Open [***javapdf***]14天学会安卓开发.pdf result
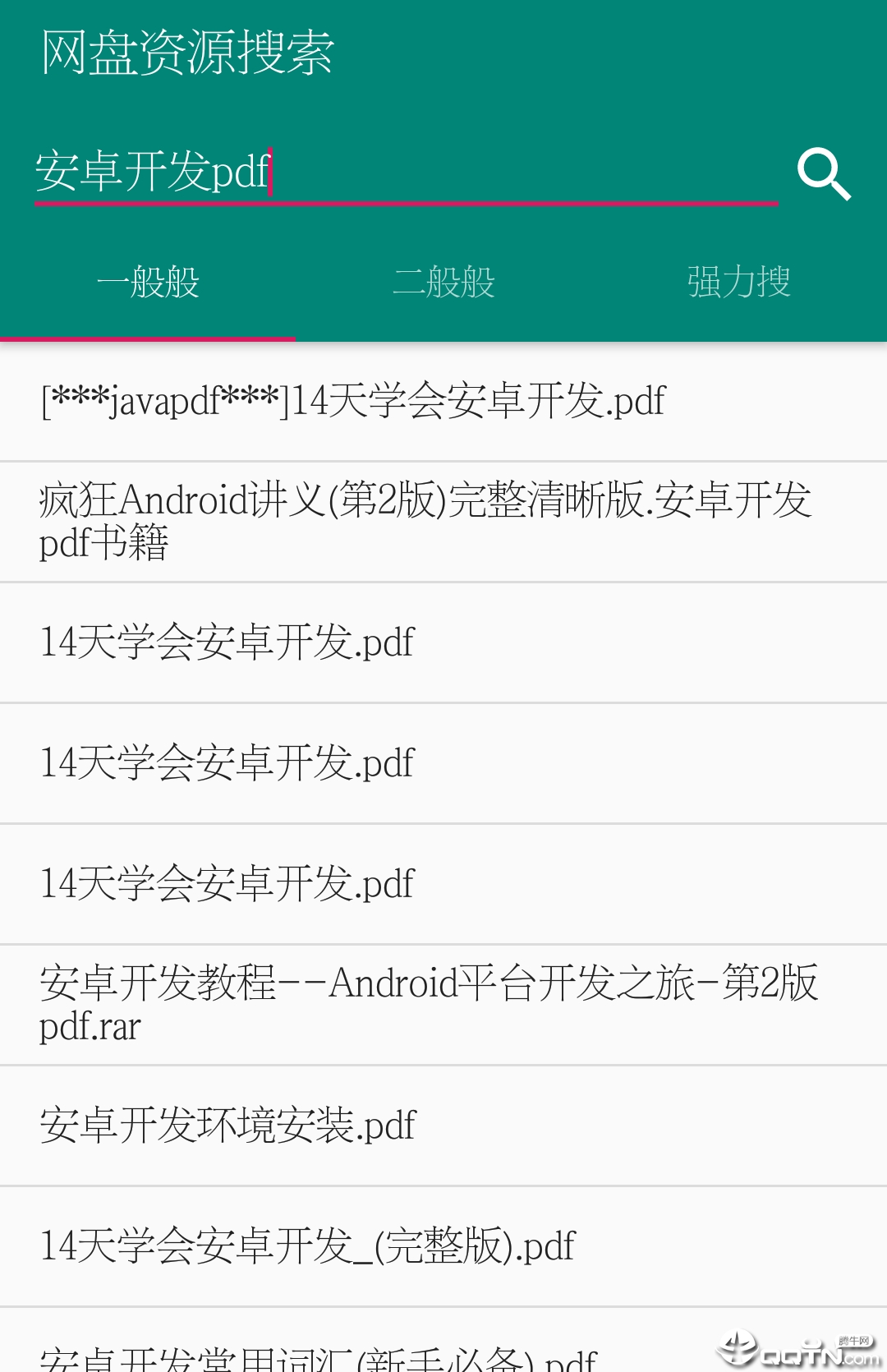 click(353, 402)
